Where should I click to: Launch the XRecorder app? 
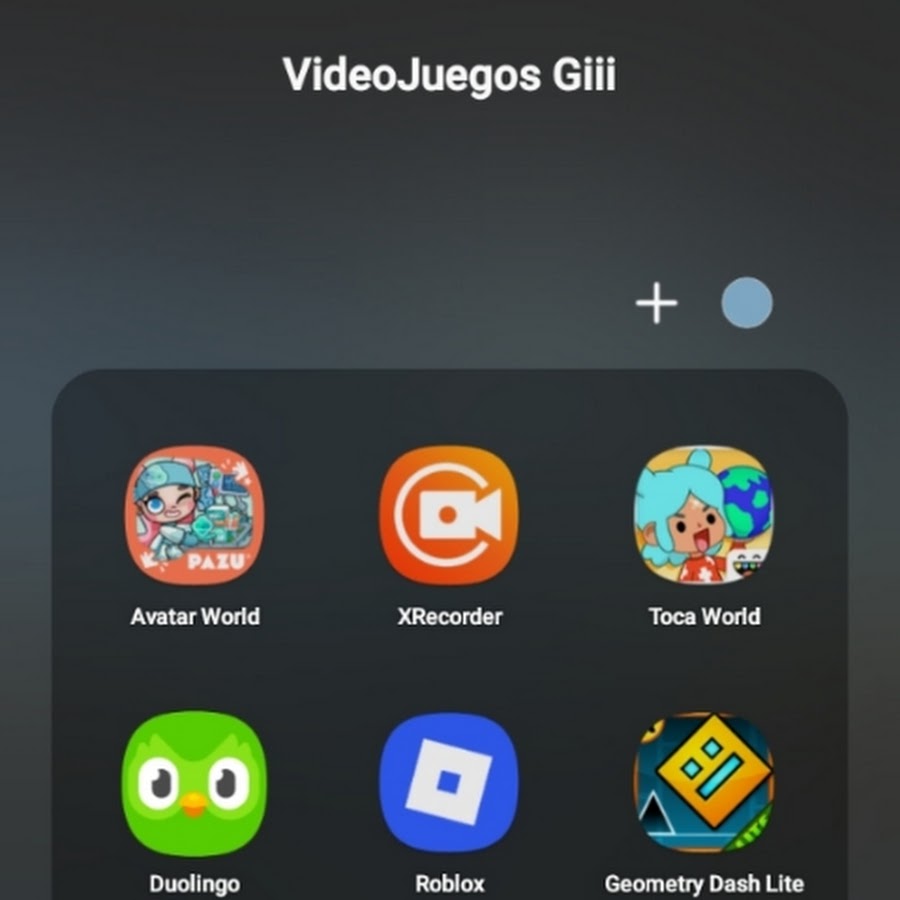449,515
